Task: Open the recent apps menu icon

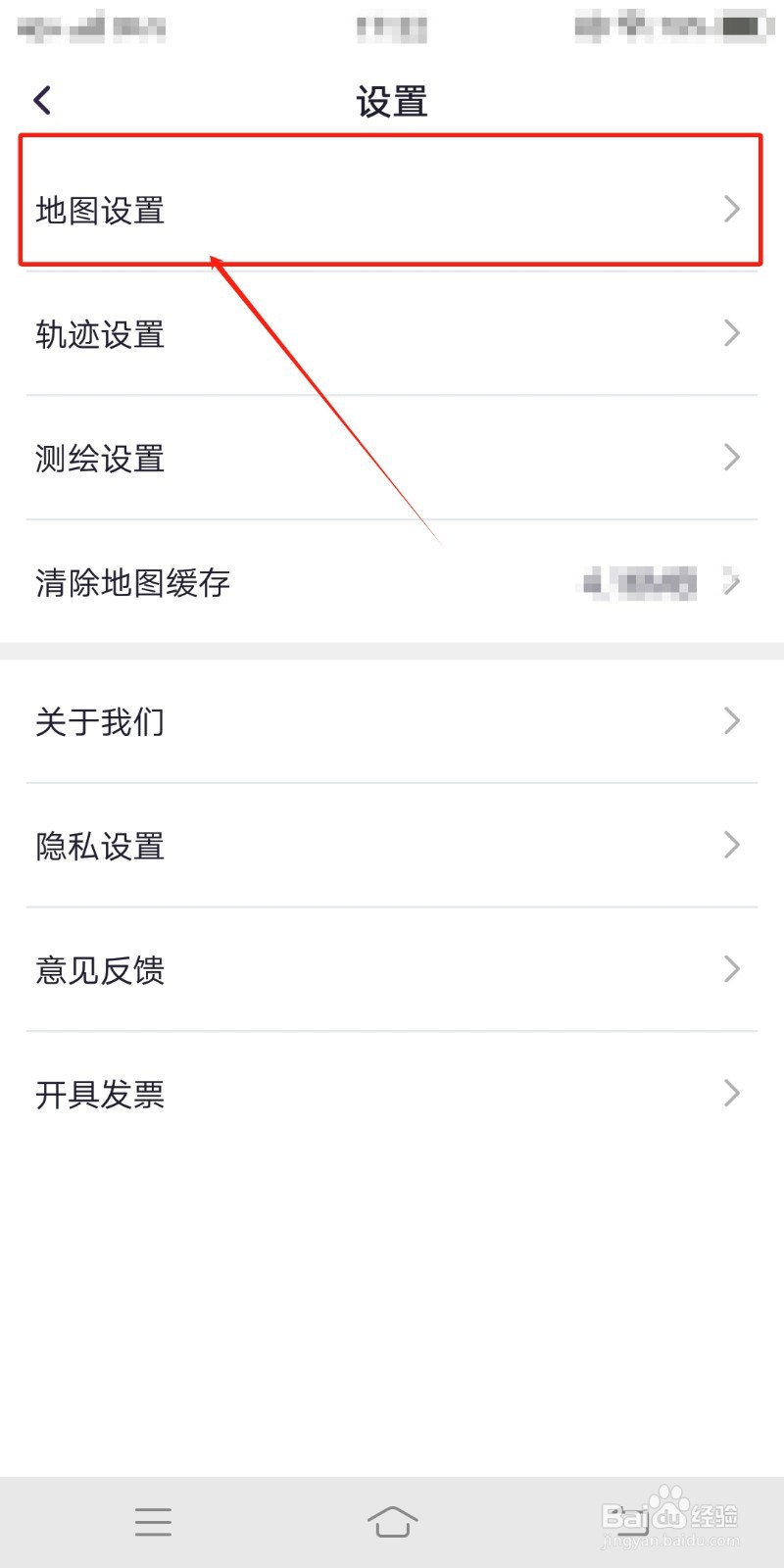Action: click(x=153, y=1522)
